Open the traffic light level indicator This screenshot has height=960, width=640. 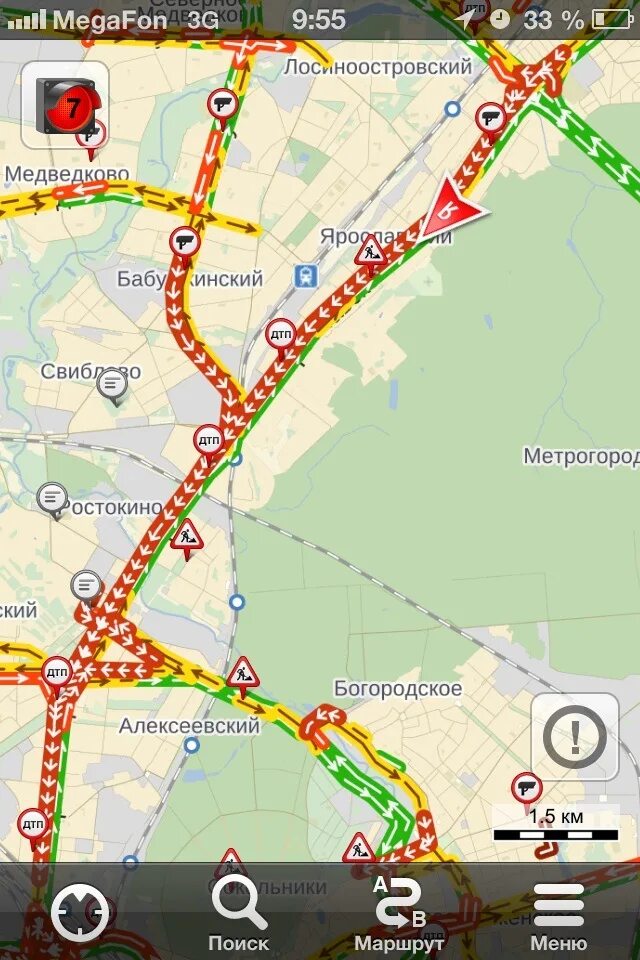click(65, 104)
